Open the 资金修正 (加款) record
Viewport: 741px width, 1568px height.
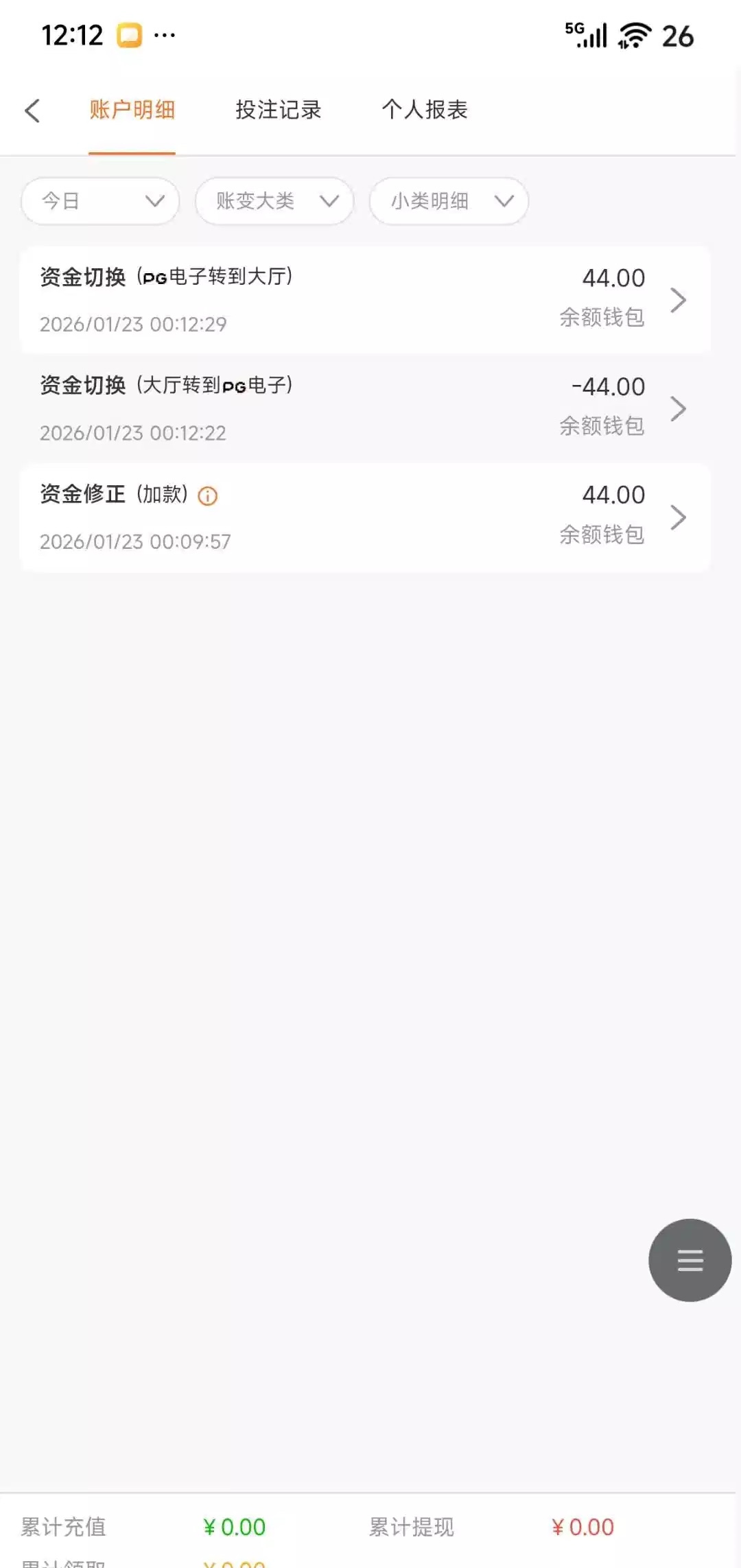coord(365,517)
